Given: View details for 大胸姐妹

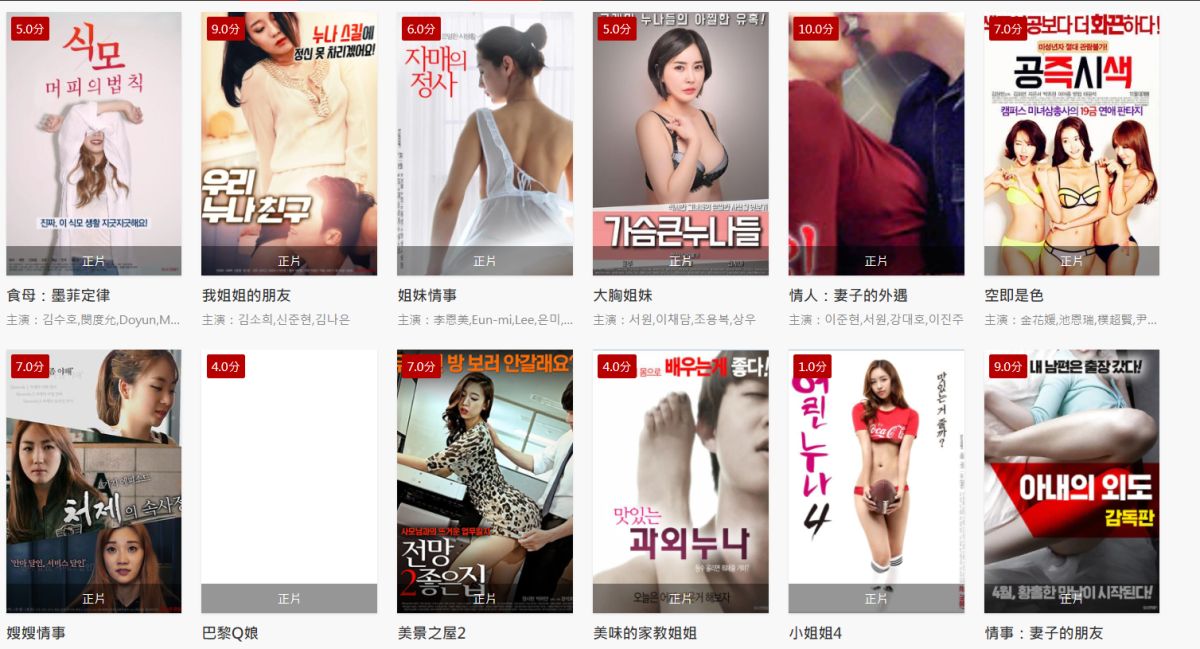Looking at the screenshot, I should [681, 144].
